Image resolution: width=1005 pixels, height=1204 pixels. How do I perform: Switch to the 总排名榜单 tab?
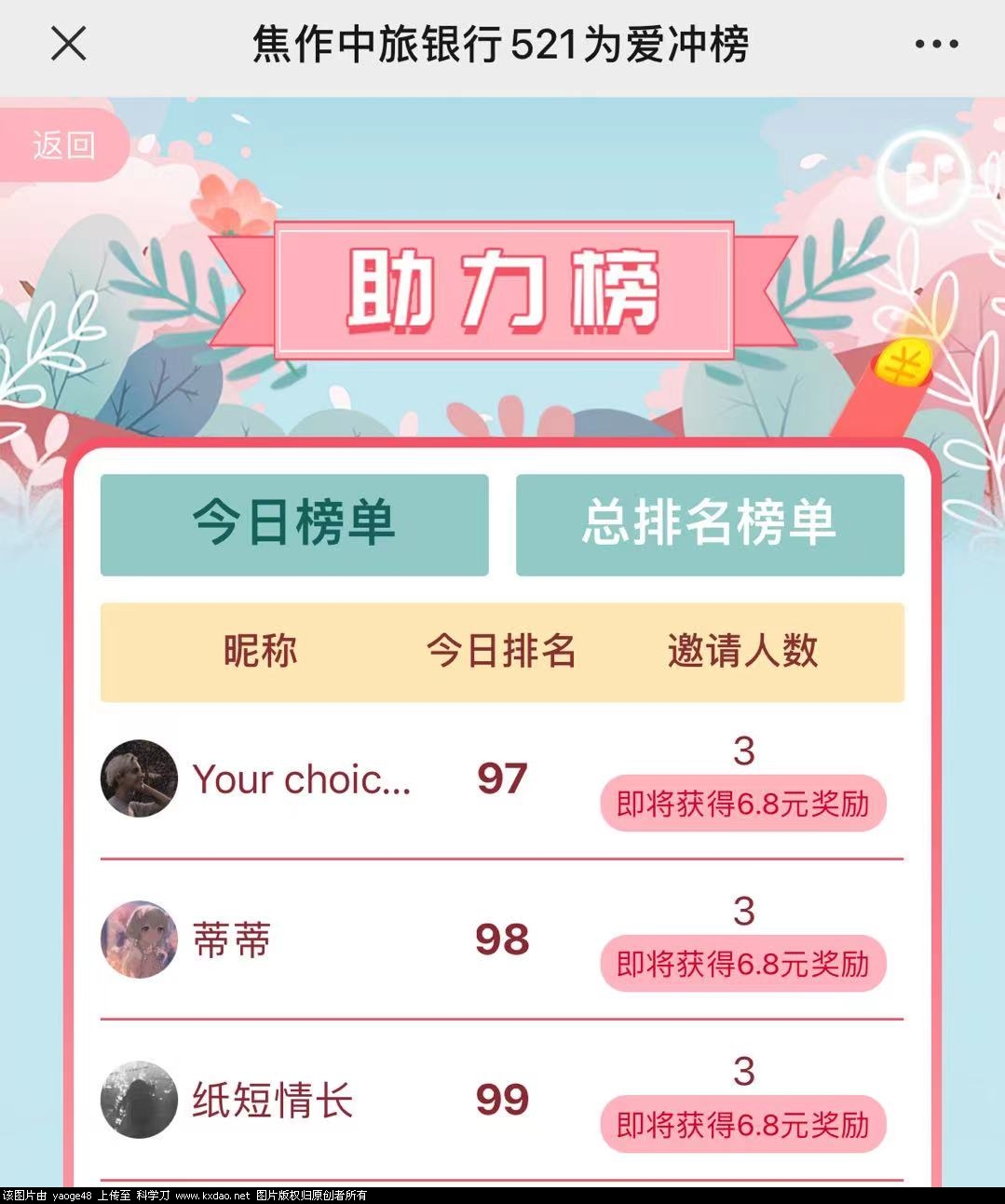710,524
